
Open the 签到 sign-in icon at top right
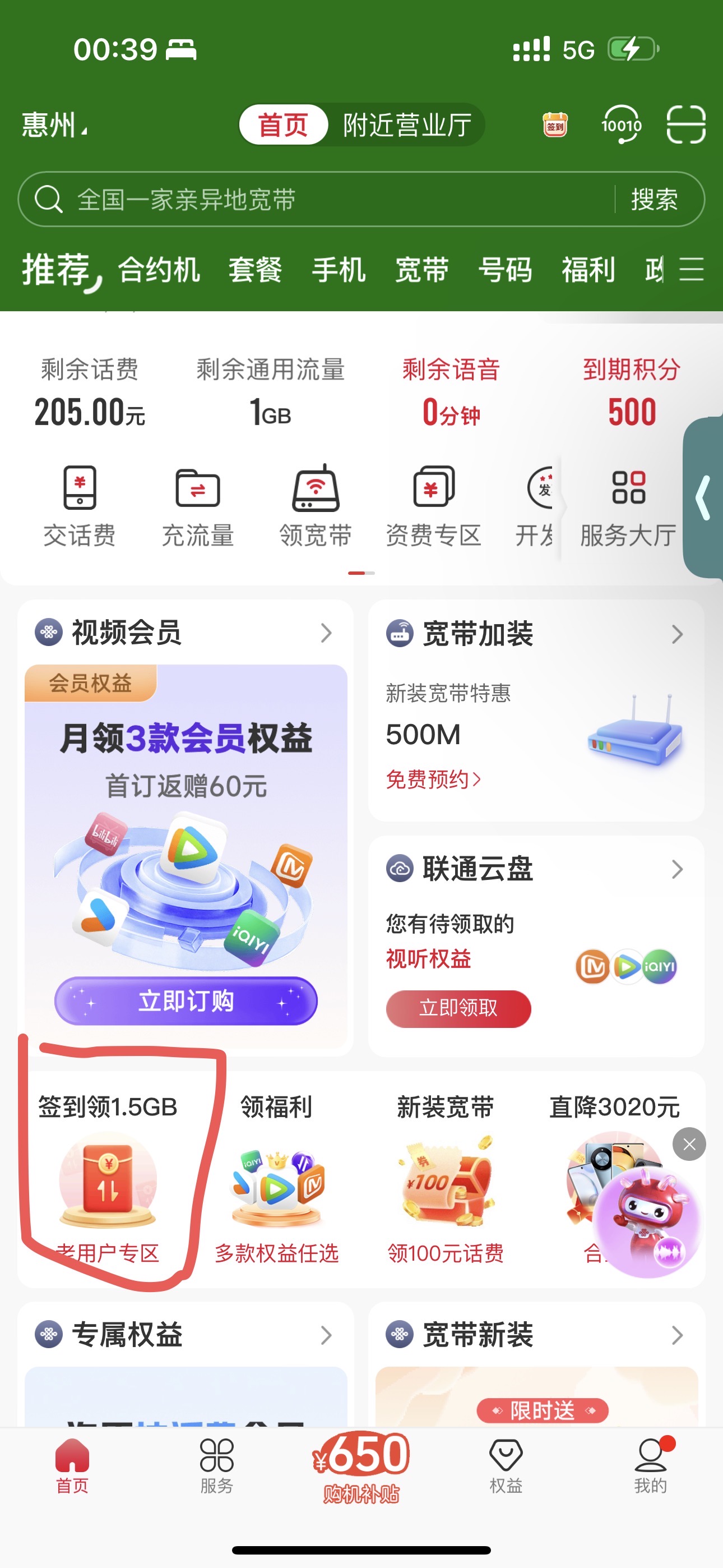tap(554, 125)
